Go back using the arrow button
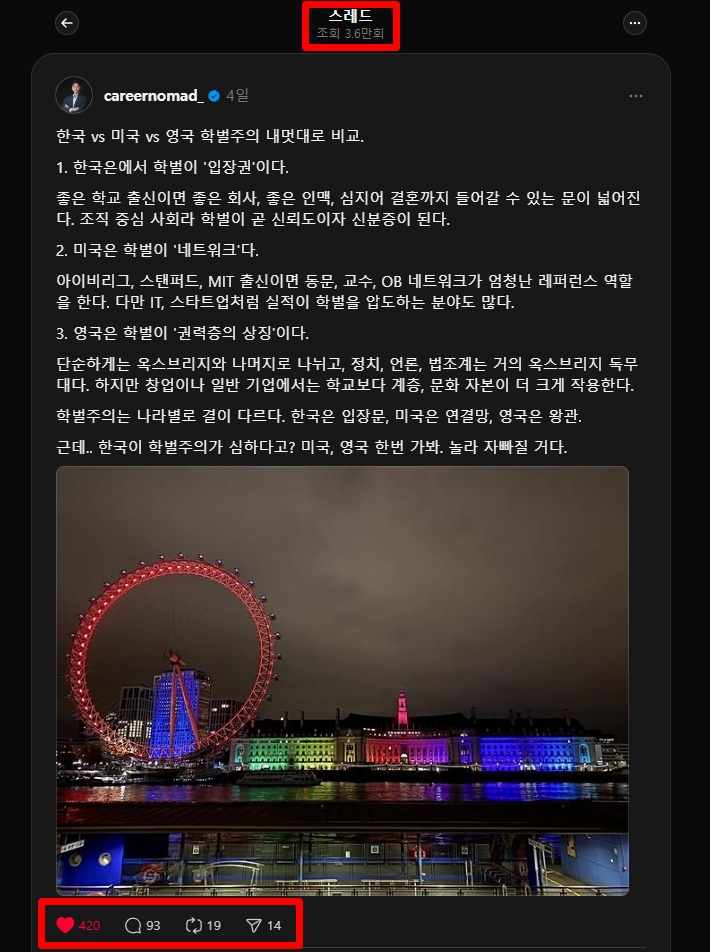This screenshot has width=710, height=952. tap(67, 24)
